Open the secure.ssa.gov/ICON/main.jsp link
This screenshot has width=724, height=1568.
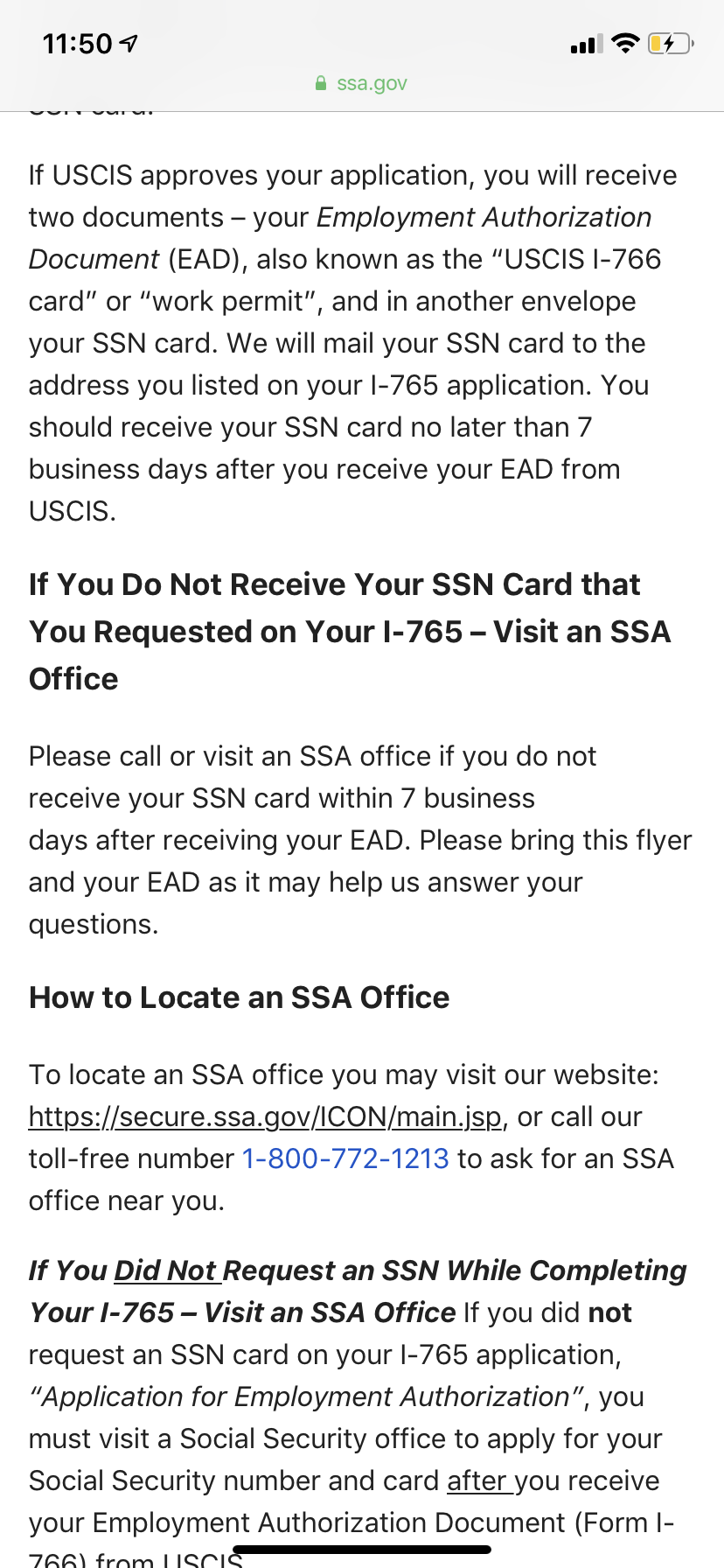click(265, 1116)
